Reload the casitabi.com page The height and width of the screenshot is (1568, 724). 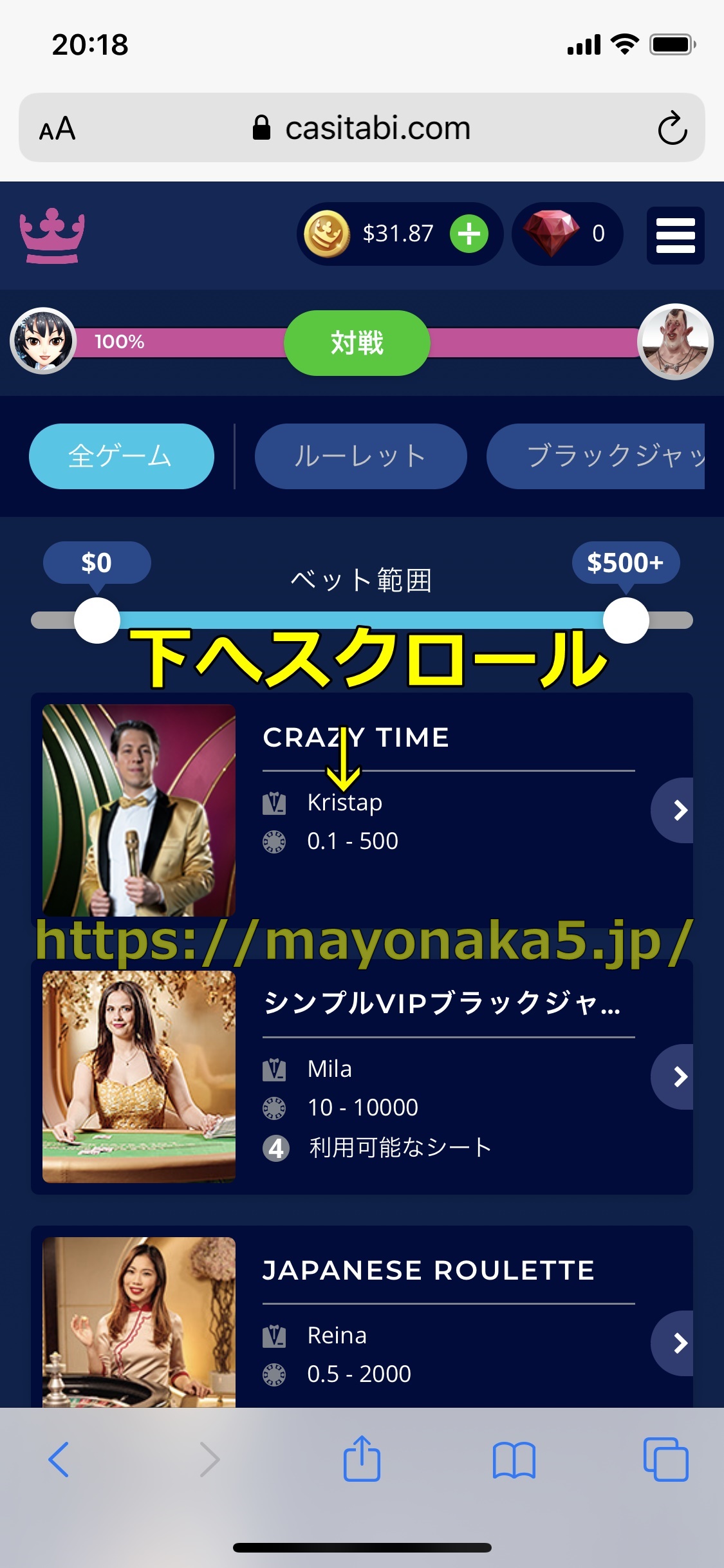(x=672, y=128)
